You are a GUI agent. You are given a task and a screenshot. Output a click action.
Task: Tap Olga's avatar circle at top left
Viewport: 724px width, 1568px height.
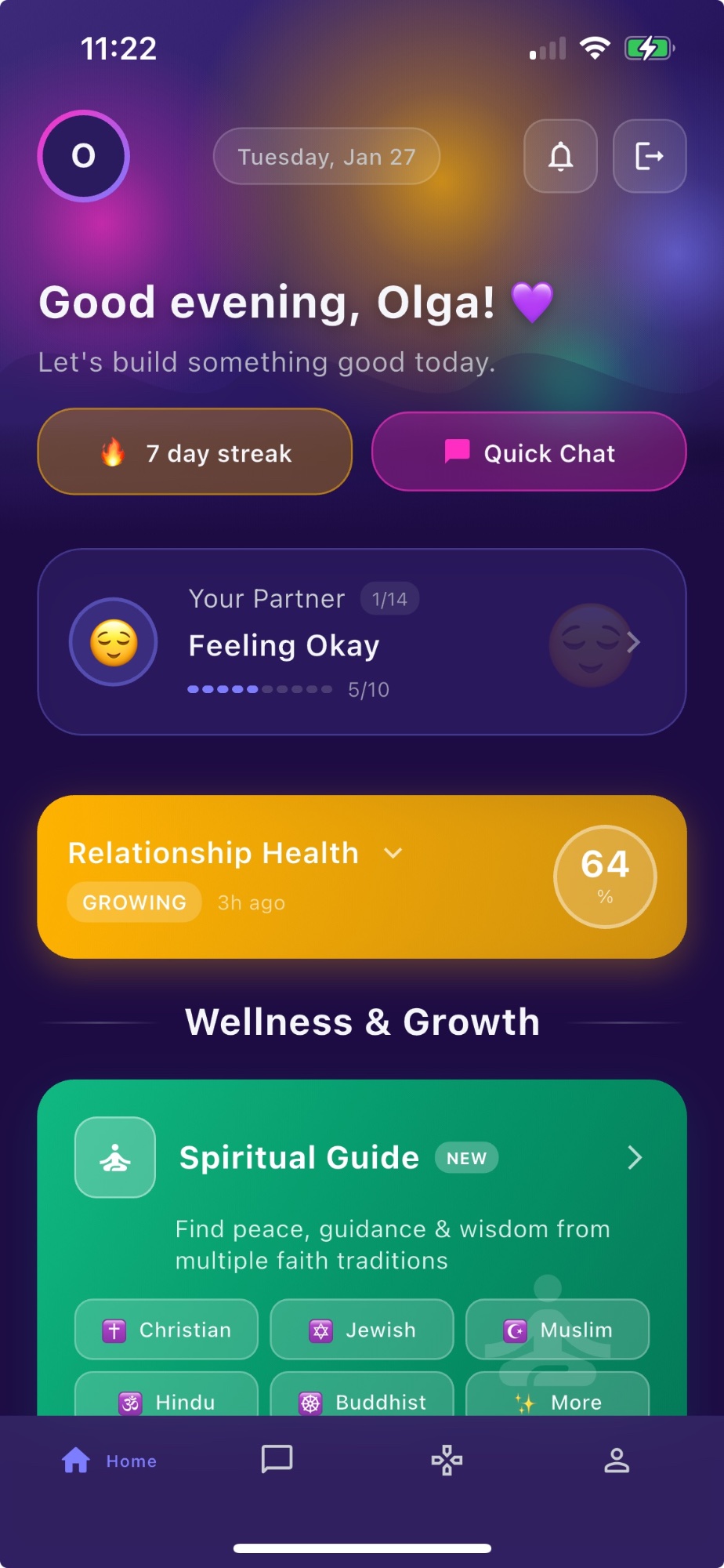(x=82, y=155)
